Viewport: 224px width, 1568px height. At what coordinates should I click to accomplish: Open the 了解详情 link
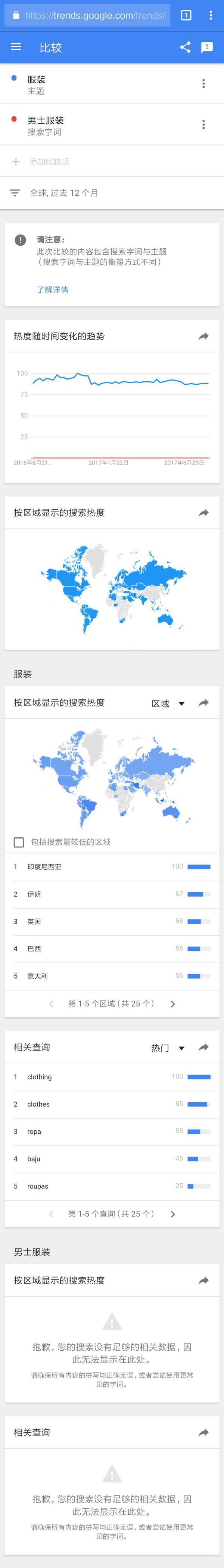coord(53,290)
